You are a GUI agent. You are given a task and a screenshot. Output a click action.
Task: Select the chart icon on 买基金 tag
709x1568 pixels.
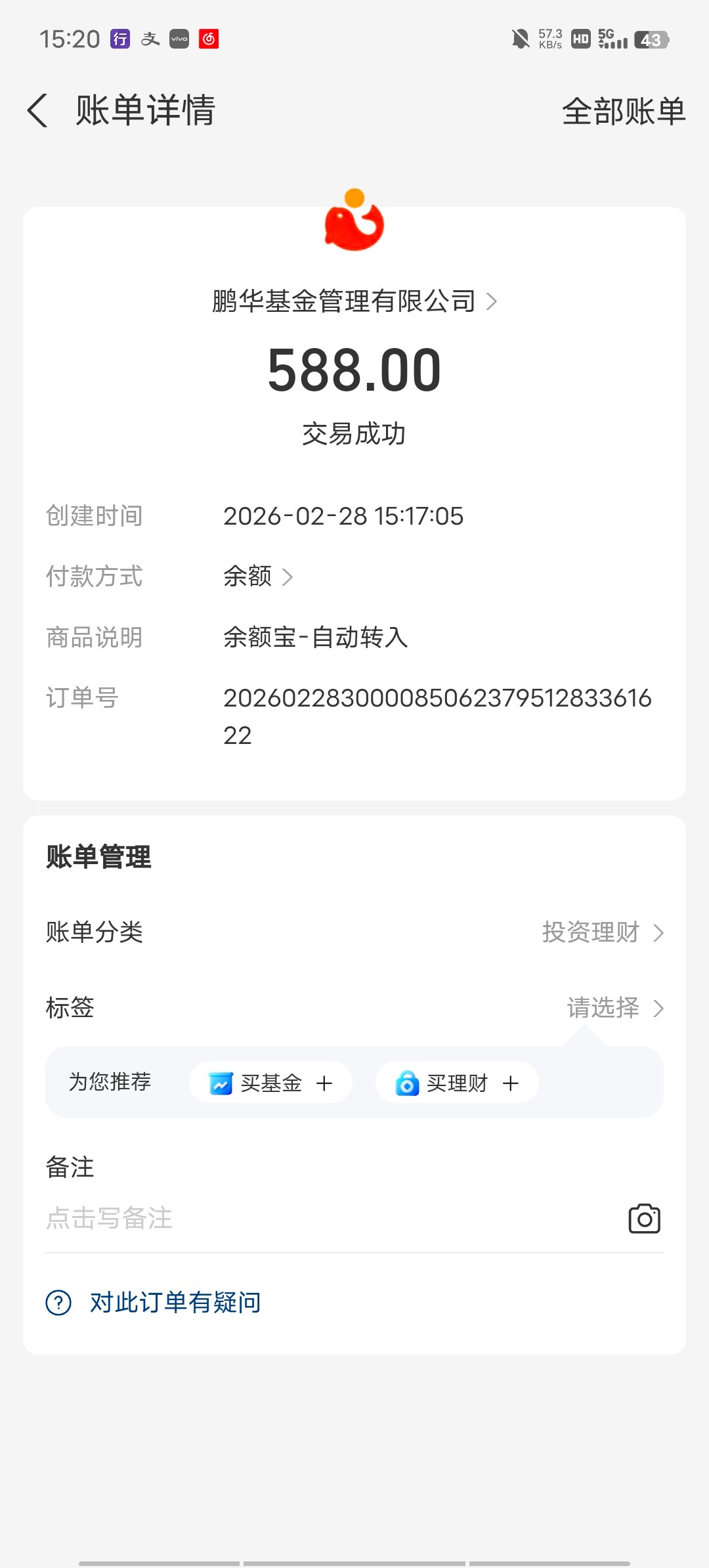[220, 1082]
